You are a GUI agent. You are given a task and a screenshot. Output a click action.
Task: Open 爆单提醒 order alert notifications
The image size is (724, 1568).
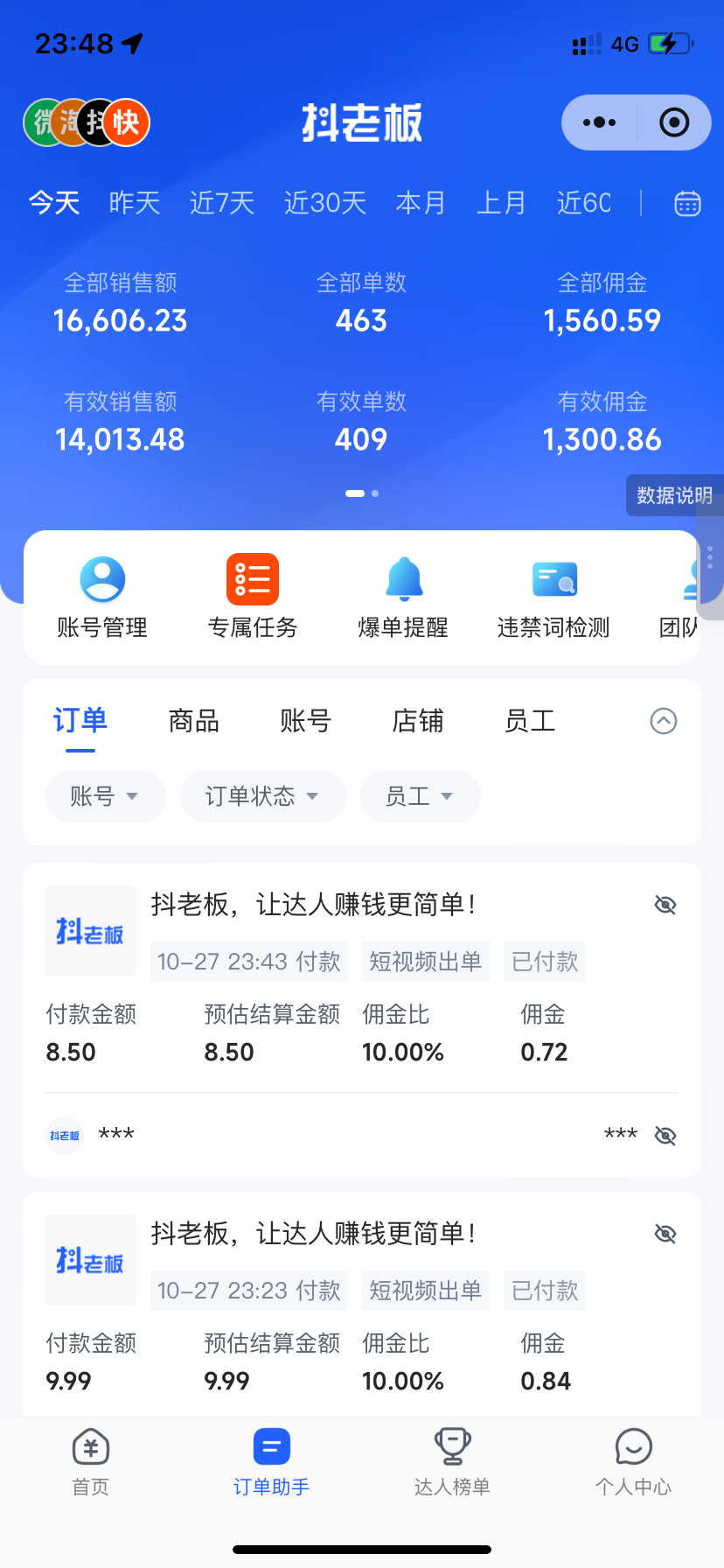pyautogui.click(x=403, y=595)
